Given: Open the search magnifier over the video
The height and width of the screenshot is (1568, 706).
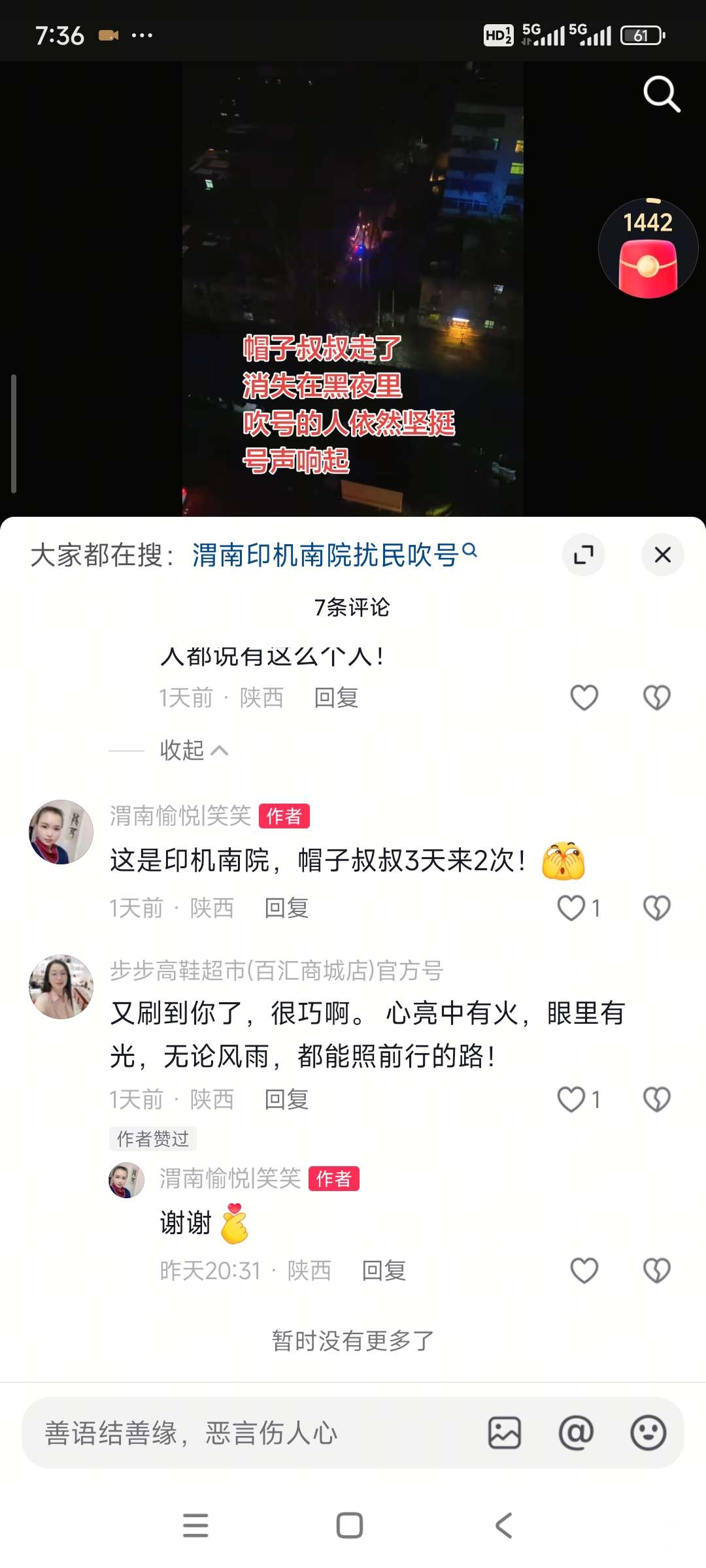Looking at the screenshot, I should tap(662, 94).
